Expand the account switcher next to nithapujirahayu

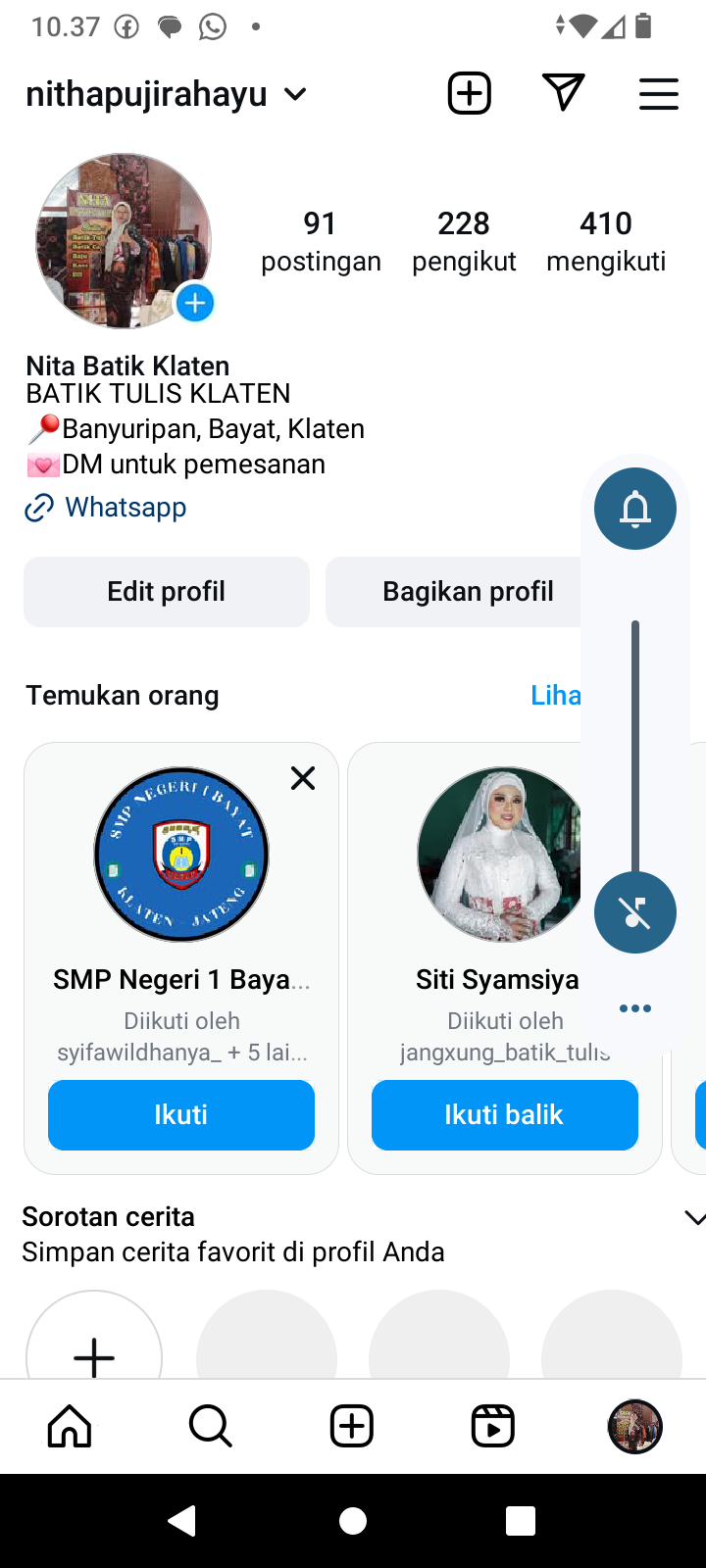tap(295, 94)
